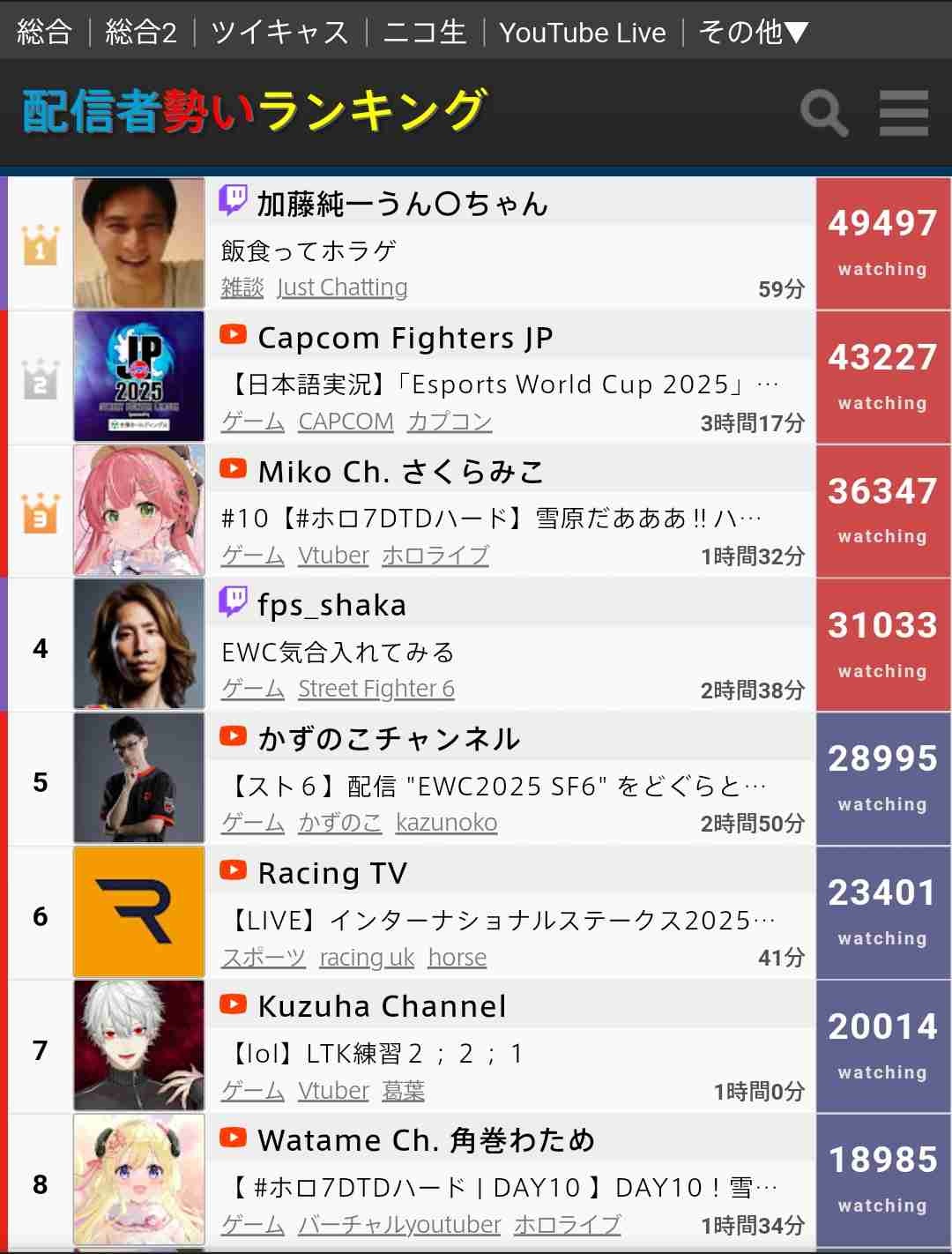
Task: Switch to the 総合 tab
Action: (44, 33)
